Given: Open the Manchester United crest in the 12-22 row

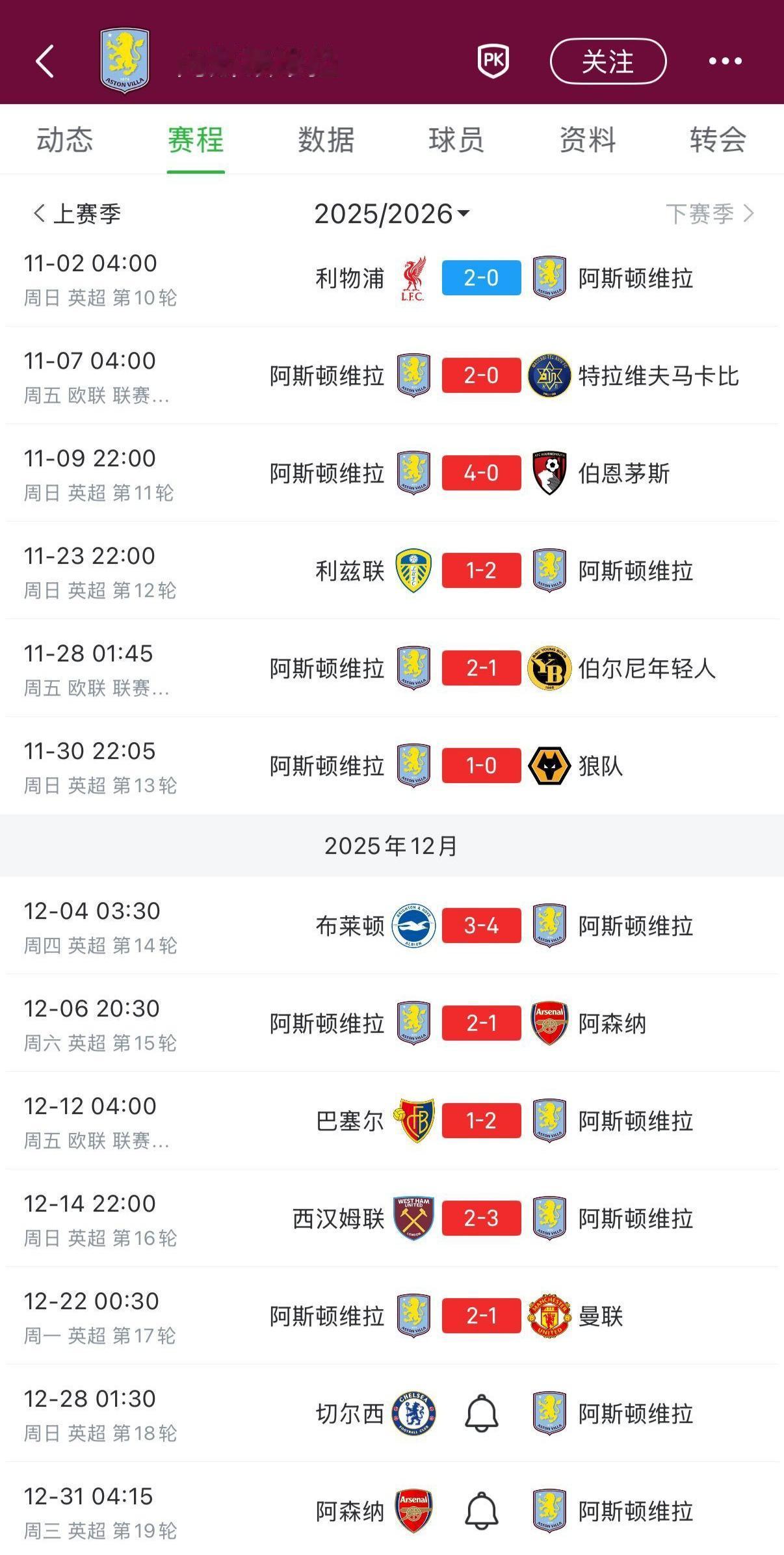Looking at the screenshot, I should click(549, 1316).
